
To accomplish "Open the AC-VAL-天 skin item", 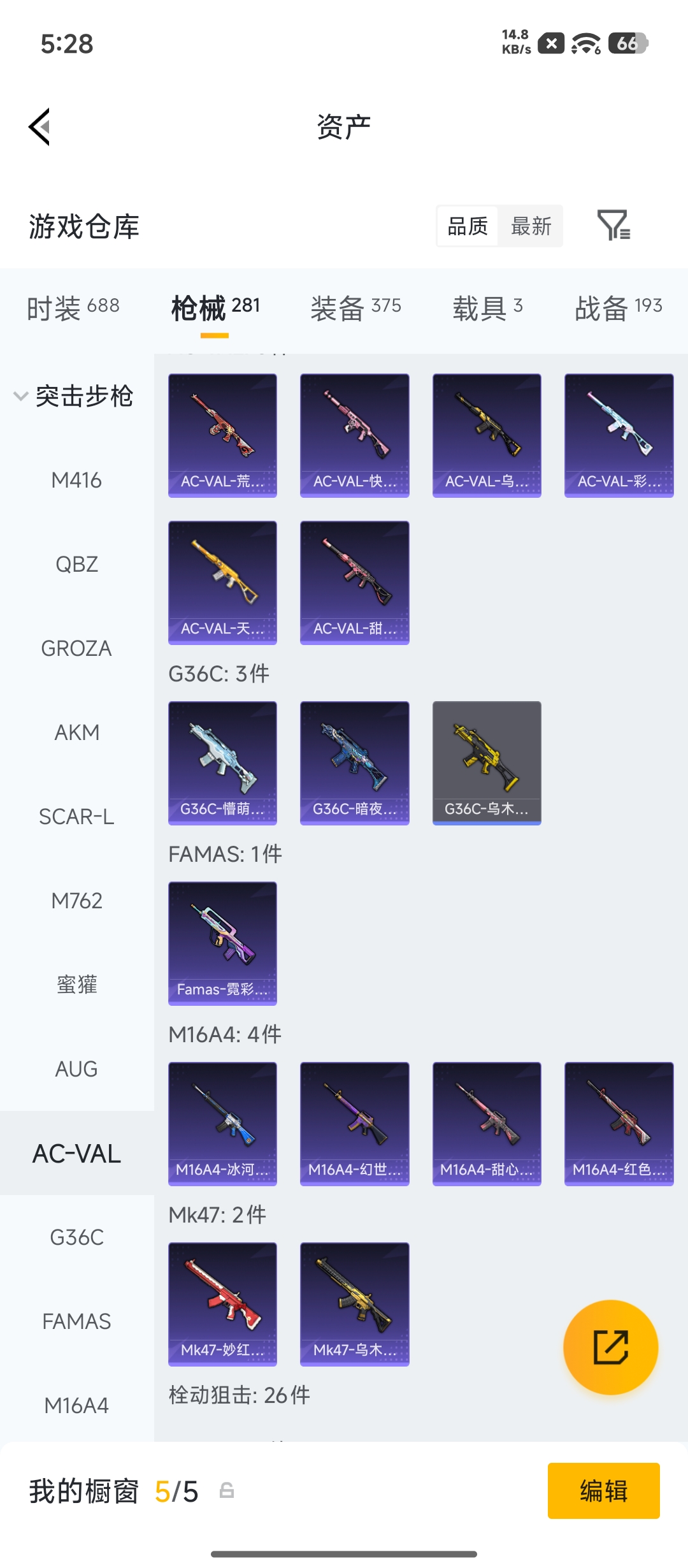I will 222,583.
